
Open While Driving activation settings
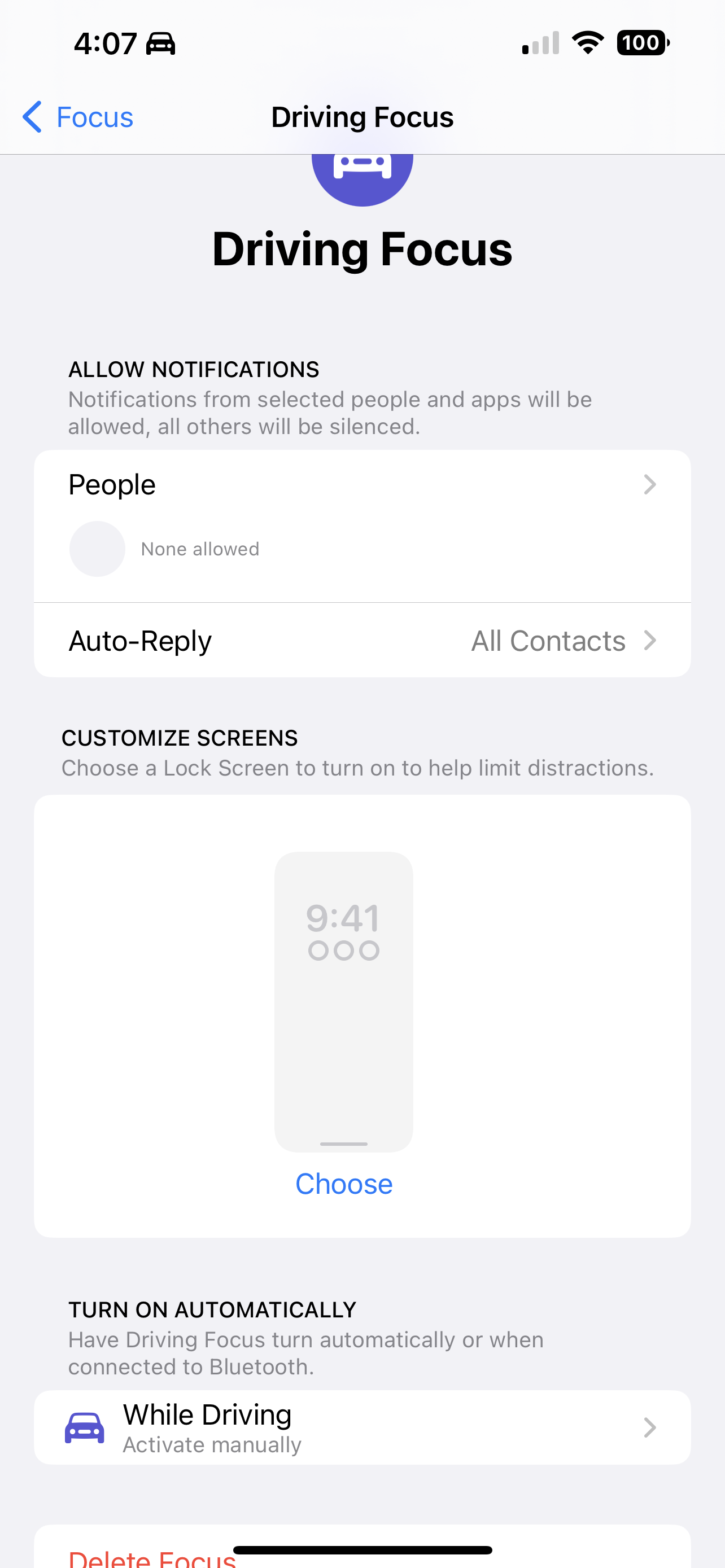click(x=361, y=1427)
